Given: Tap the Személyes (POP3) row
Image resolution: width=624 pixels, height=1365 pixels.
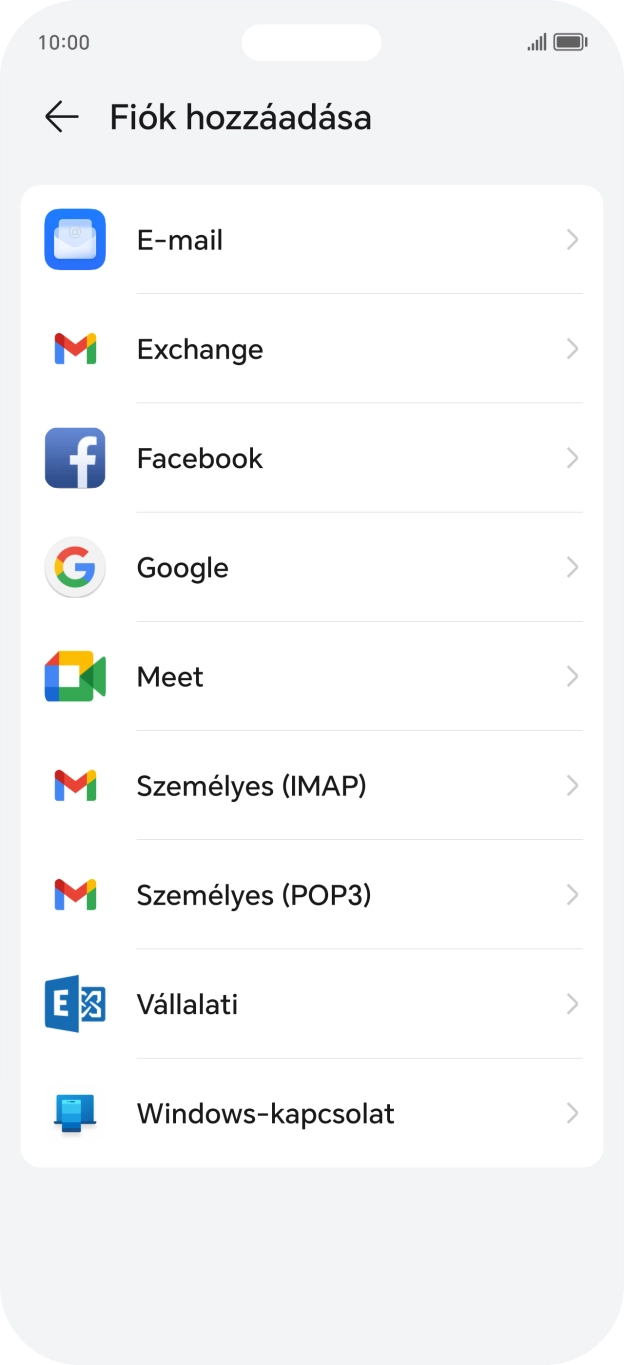Looking at the screenshot, I should [311, 895].
